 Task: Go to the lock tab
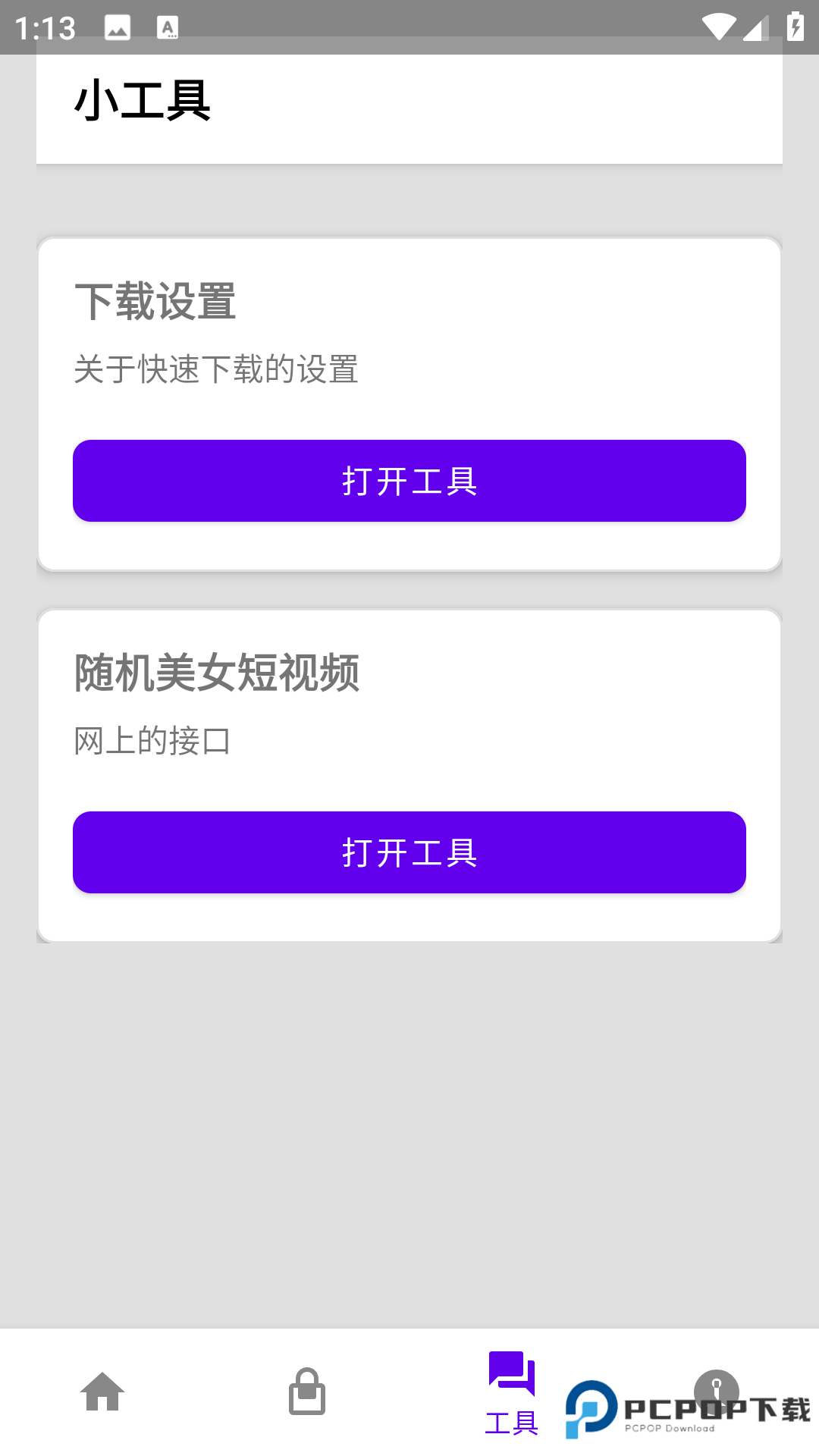point(307,1392)
